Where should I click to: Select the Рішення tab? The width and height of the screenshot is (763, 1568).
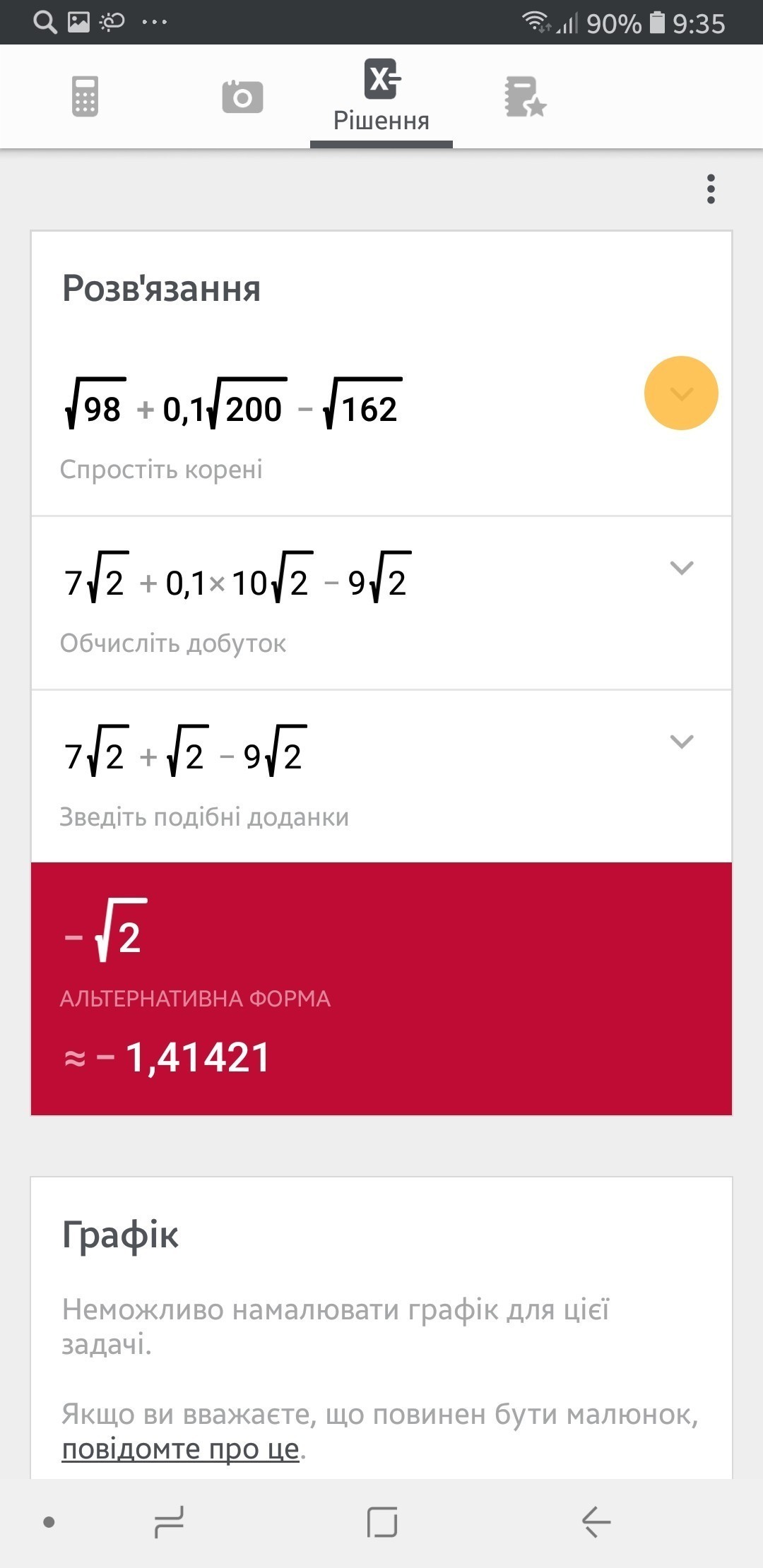coord(381,96)
